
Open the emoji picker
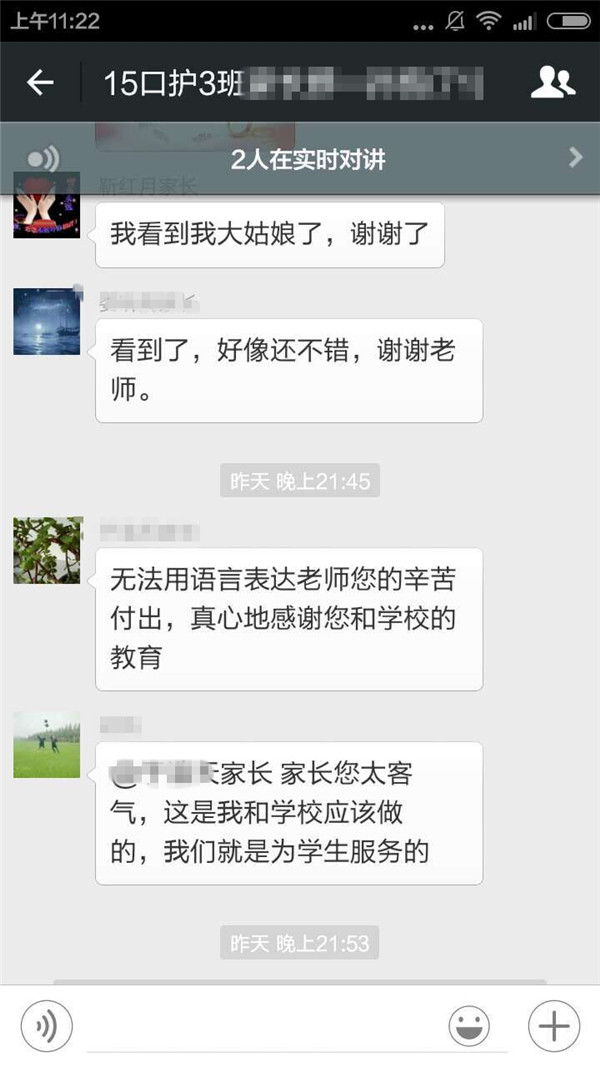click(470, 1026)
